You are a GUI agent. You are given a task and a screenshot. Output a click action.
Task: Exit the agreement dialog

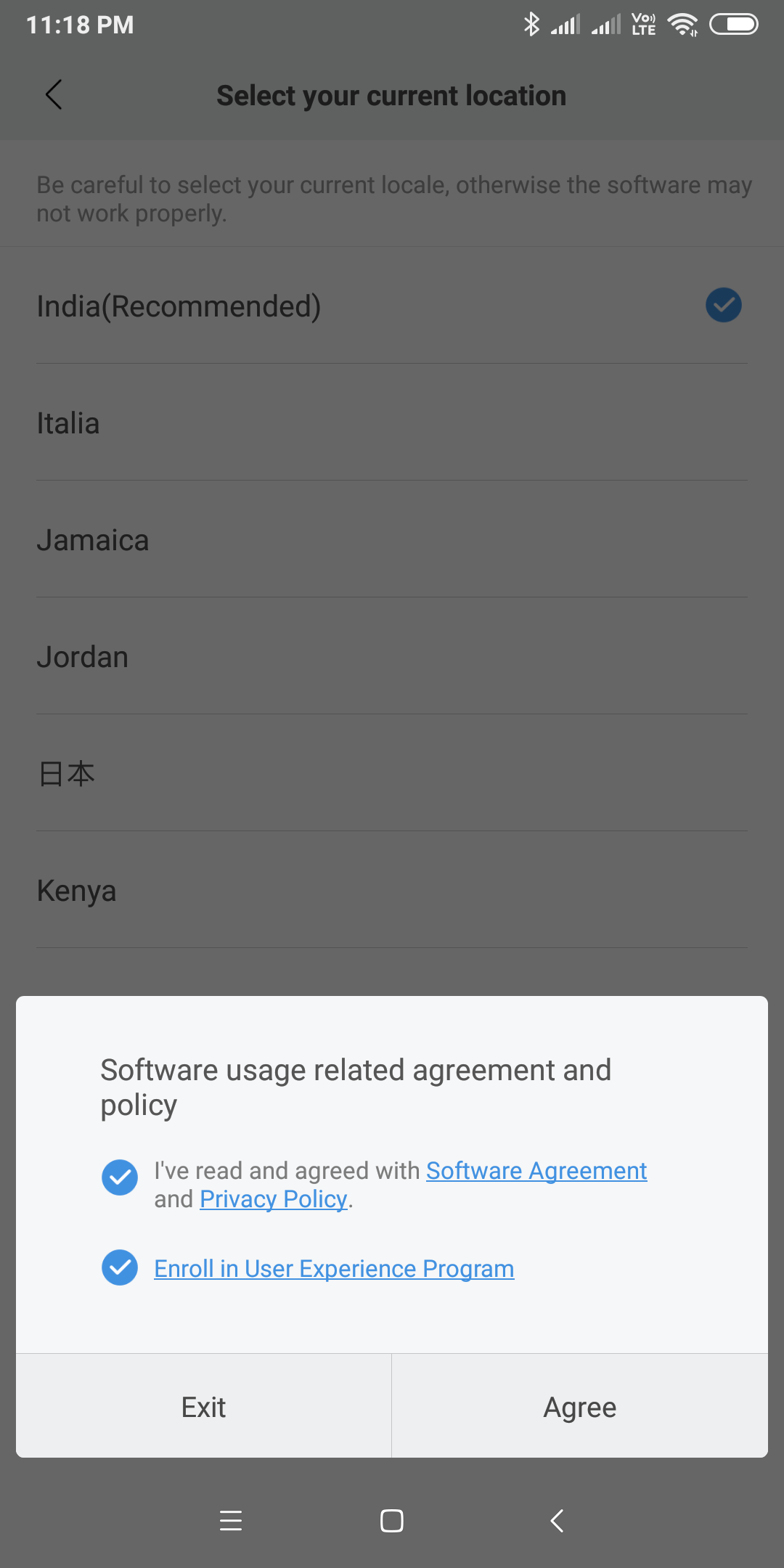pyautogui.click(x=203, y=1407)
